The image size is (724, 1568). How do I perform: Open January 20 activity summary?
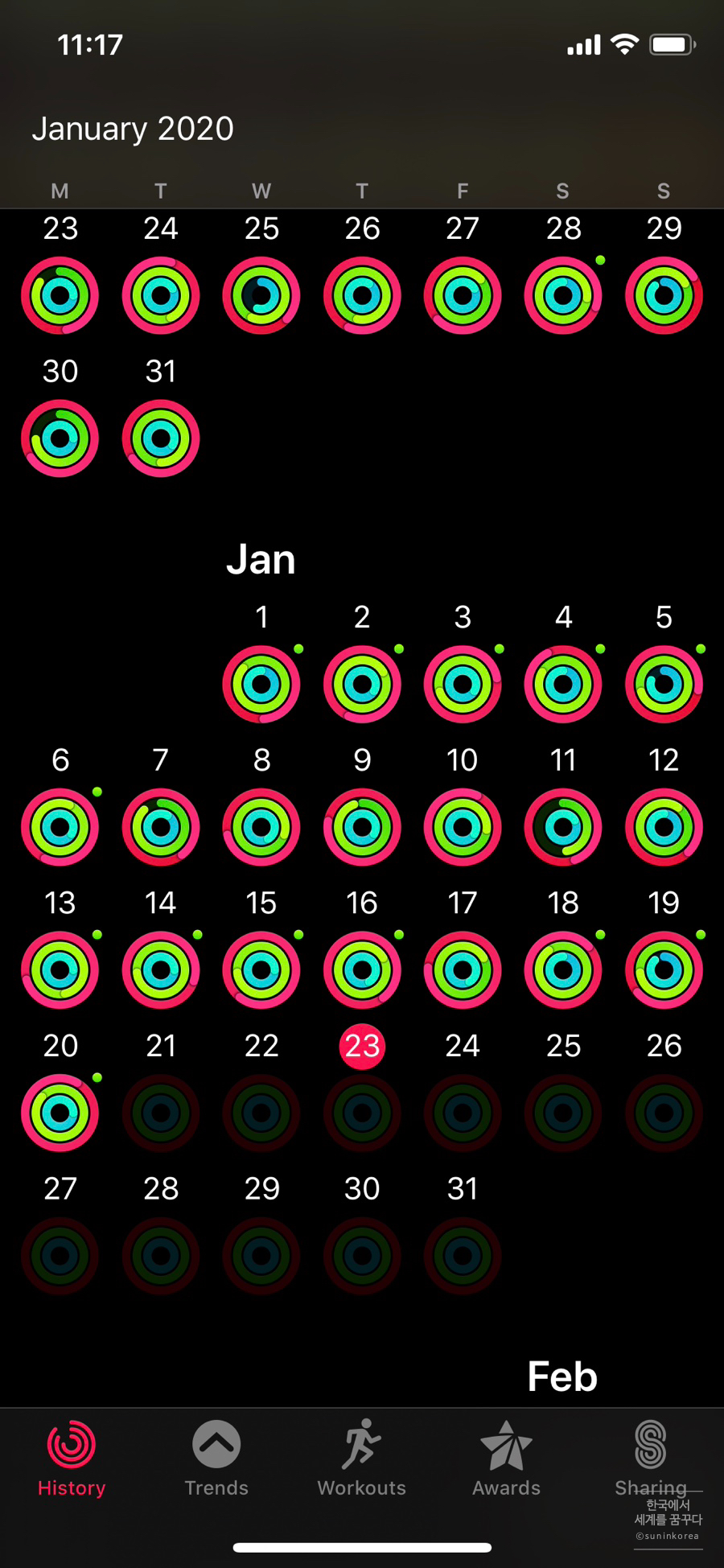(60, 1113)
